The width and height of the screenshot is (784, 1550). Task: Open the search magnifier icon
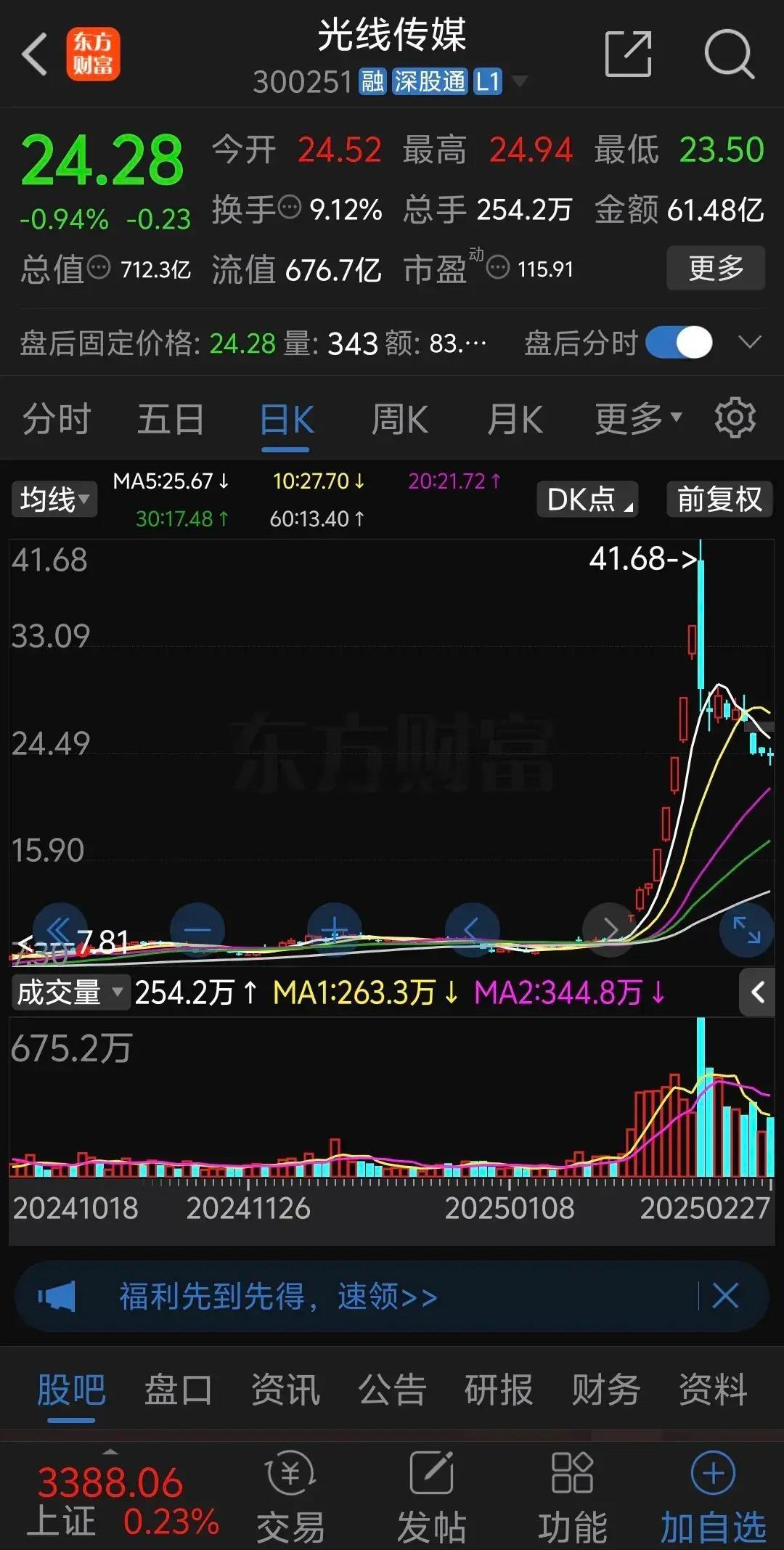730,54
